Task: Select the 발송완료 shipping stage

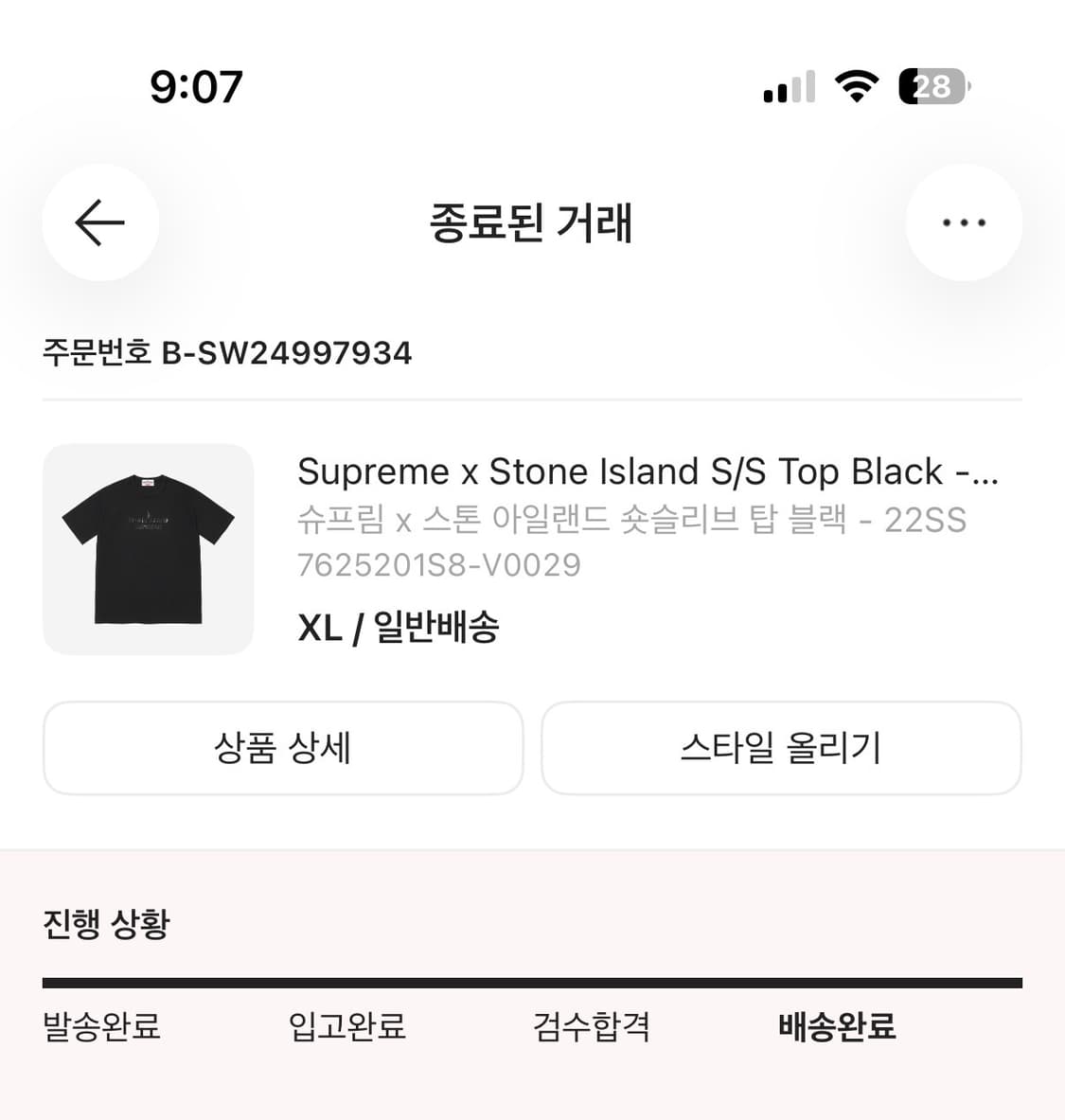Action: (x=100, y=1026)
